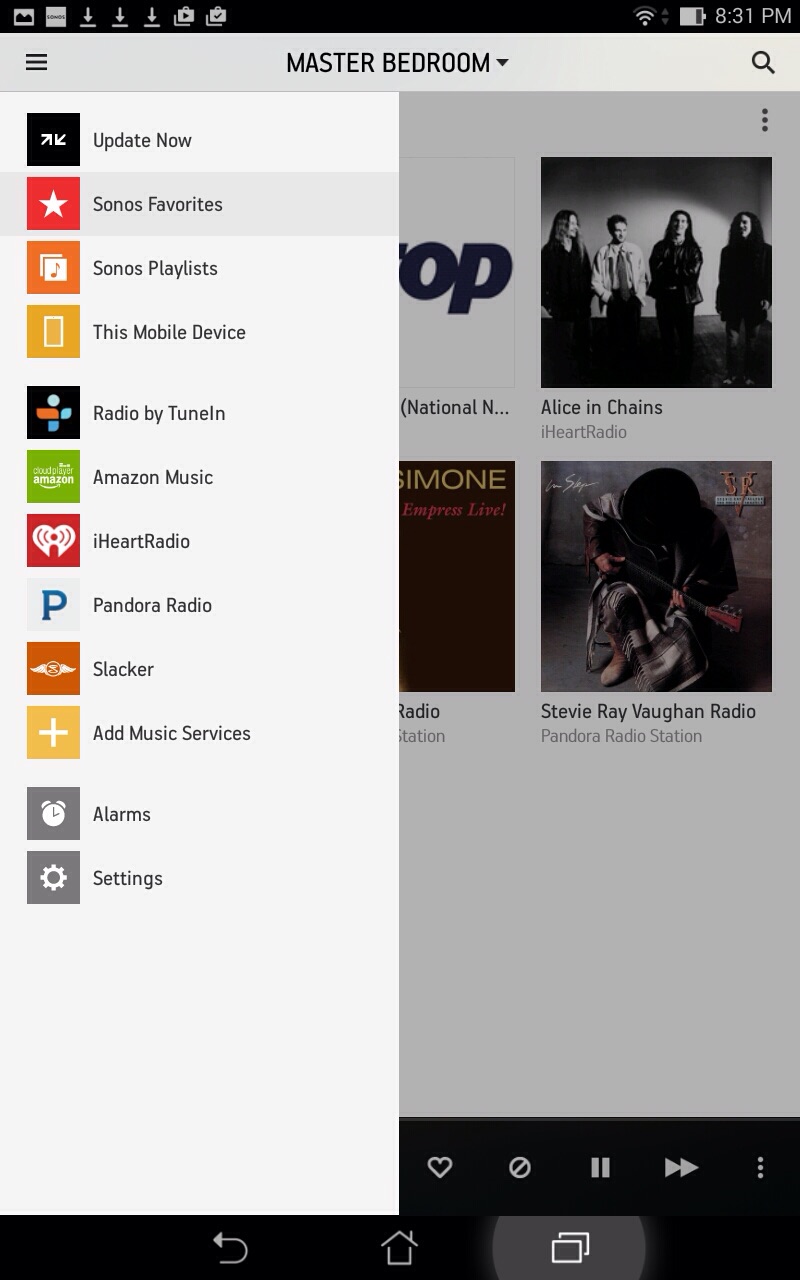Open Sonos Playlists
This screenshot has width=800, height=1280.
[154, 268]
